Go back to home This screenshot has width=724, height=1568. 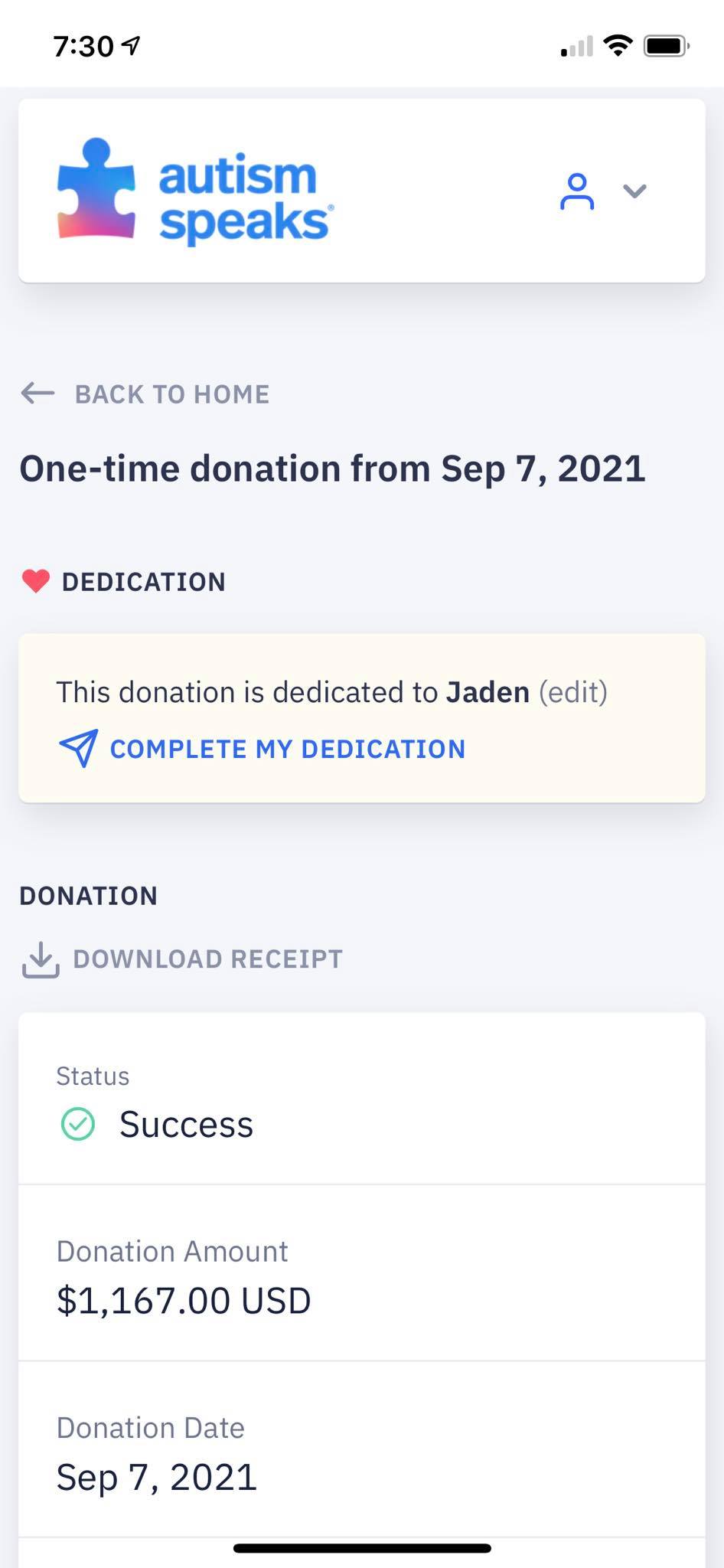pos(145,394)
